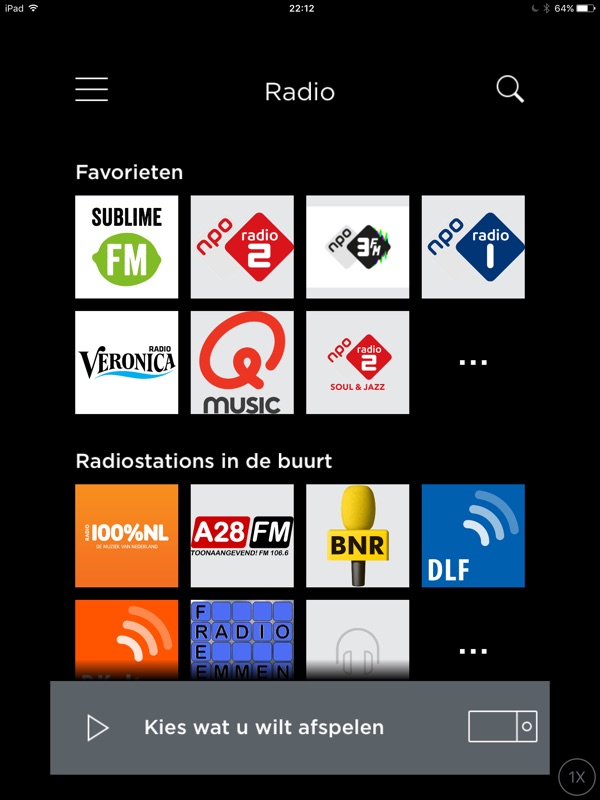Start Radio Veronica
The height and width of the screenshot is (800, 600).
(127, 362)
